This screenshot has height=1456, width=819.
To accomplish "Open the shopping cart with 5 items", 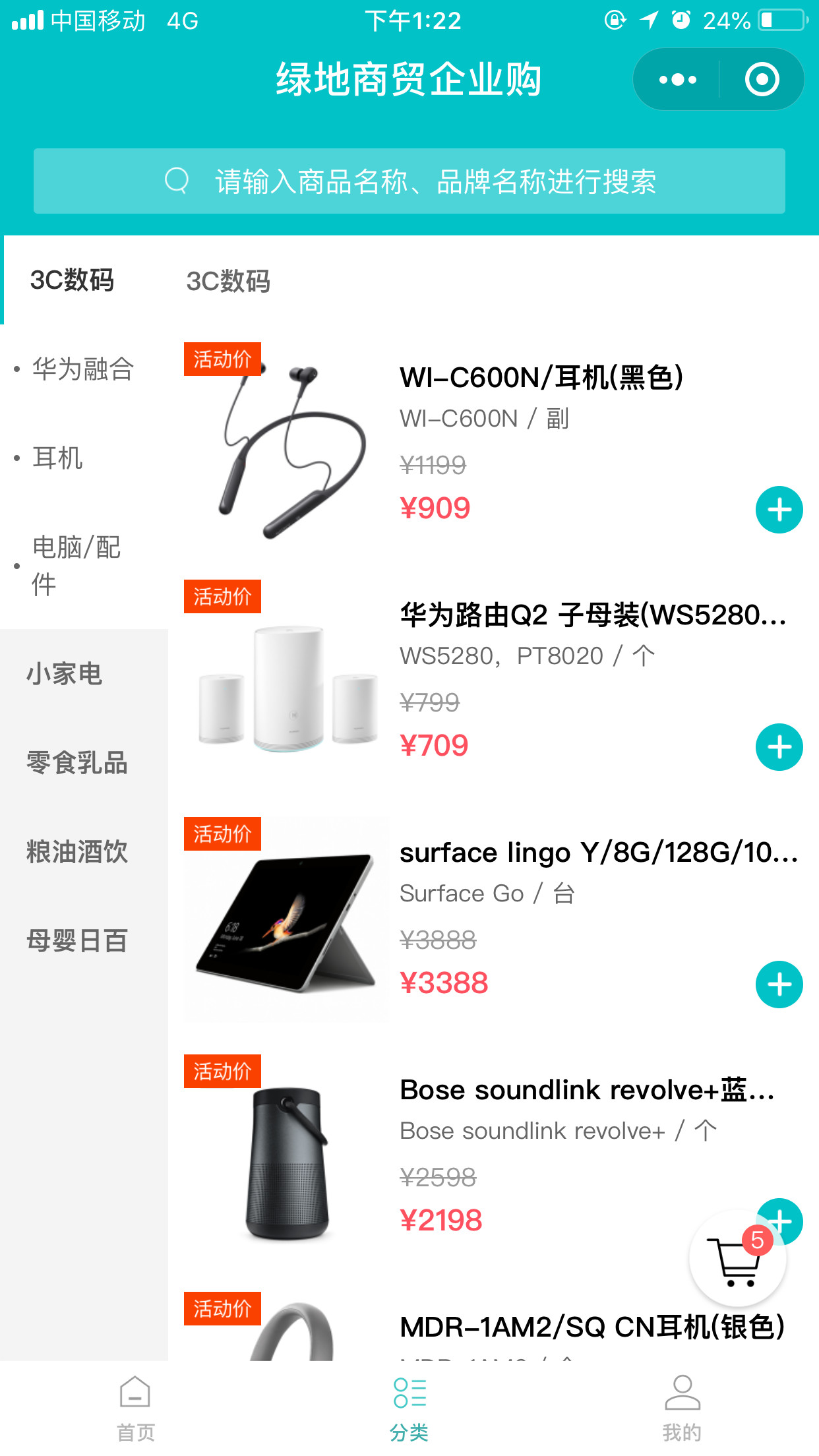I will (x=737, y=1259).
